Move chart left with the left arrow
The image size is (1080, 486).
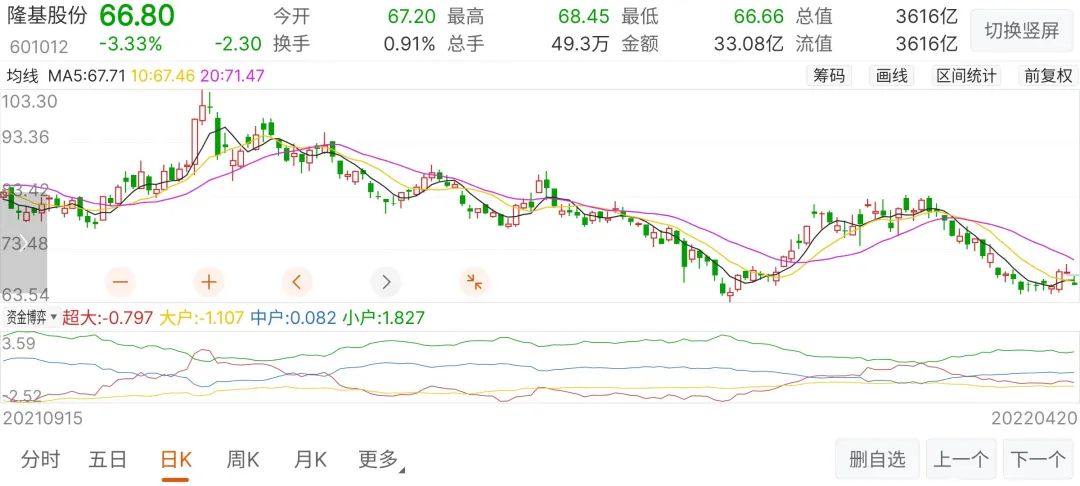297,282
